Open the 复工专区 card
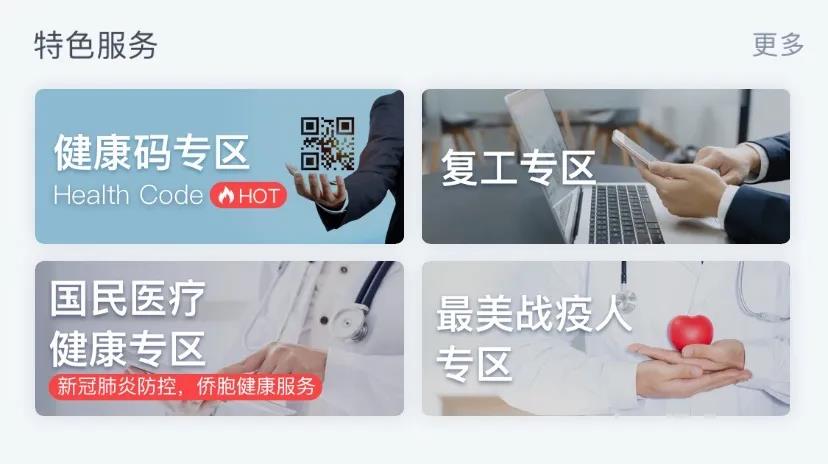 click(x=605, y=167)
